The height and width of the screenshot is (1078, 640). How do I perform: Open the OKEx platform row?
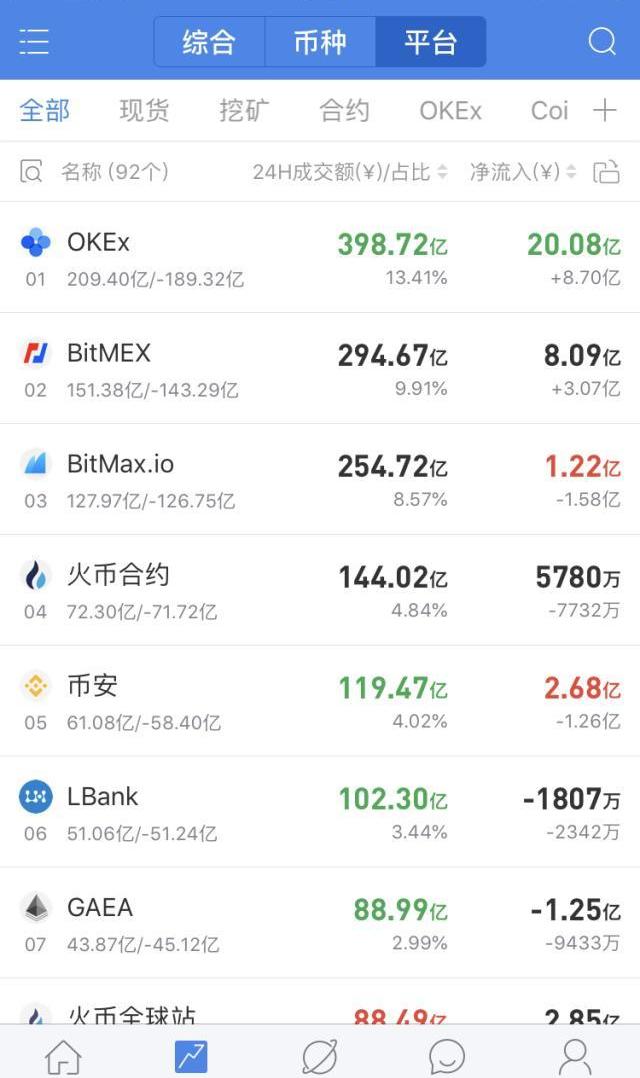[320, 258]
